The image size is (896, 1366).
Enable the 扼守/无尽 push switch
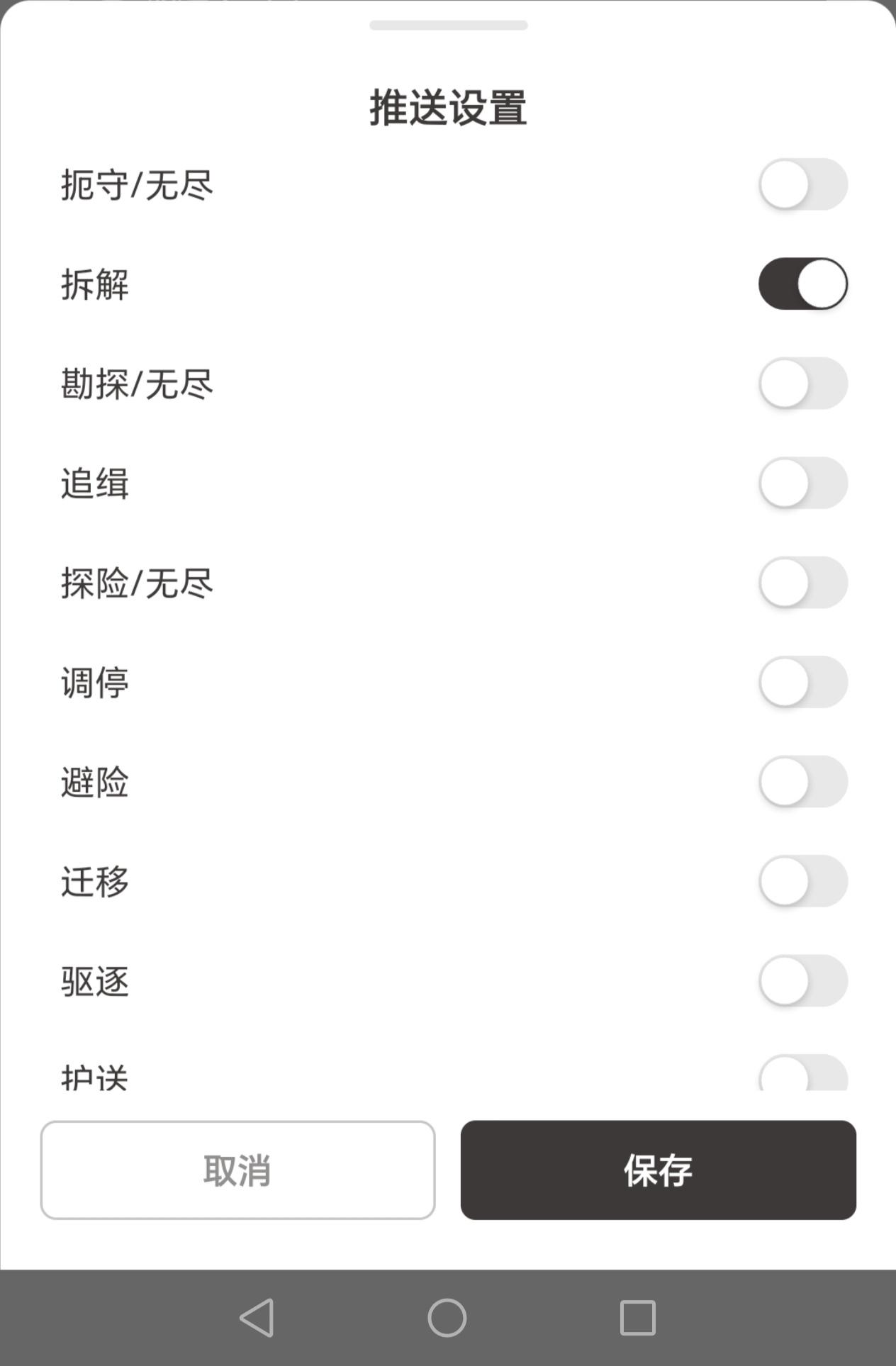[x=802, y=184]
